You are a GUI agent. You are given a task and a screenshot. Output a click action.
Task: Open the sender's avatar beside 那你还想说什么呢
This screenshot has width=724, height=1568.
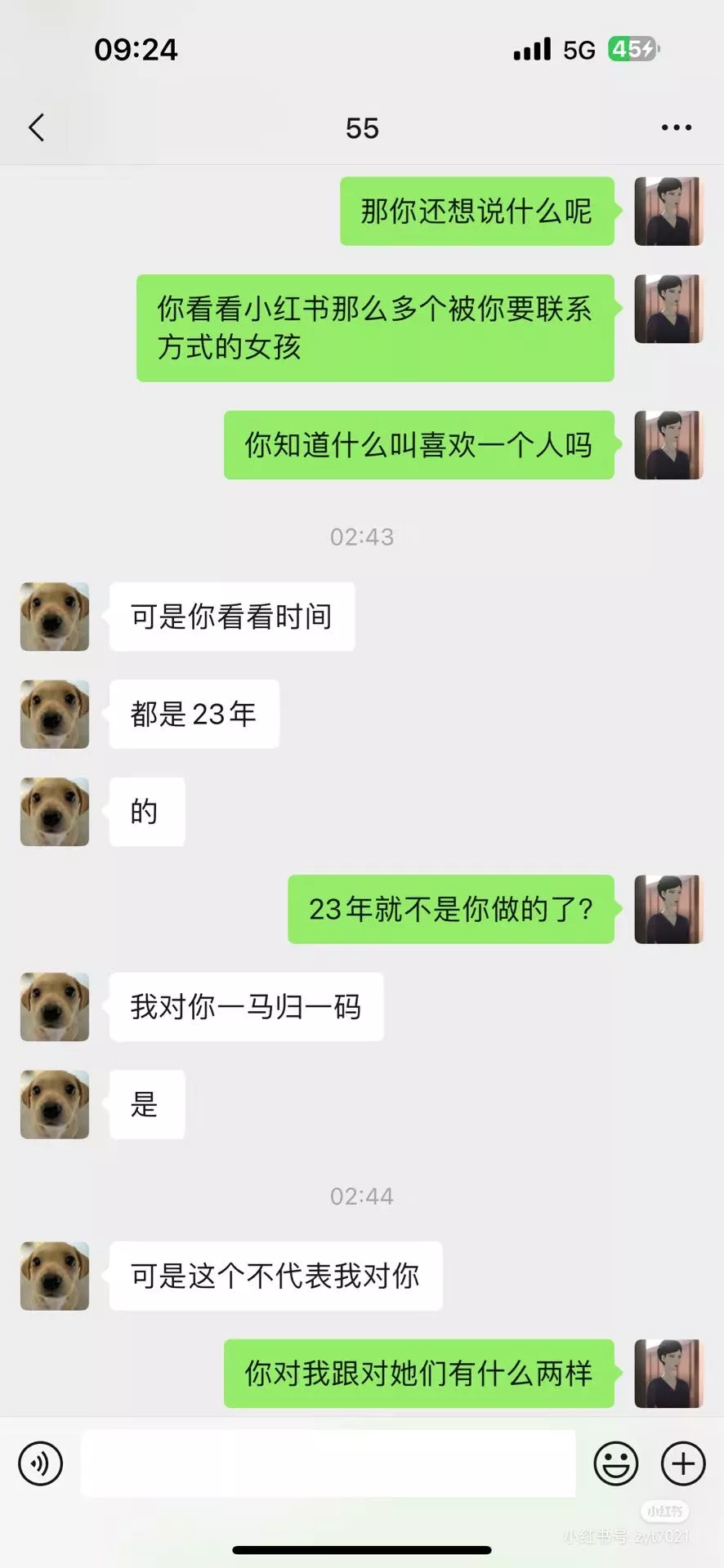(668, 211)
